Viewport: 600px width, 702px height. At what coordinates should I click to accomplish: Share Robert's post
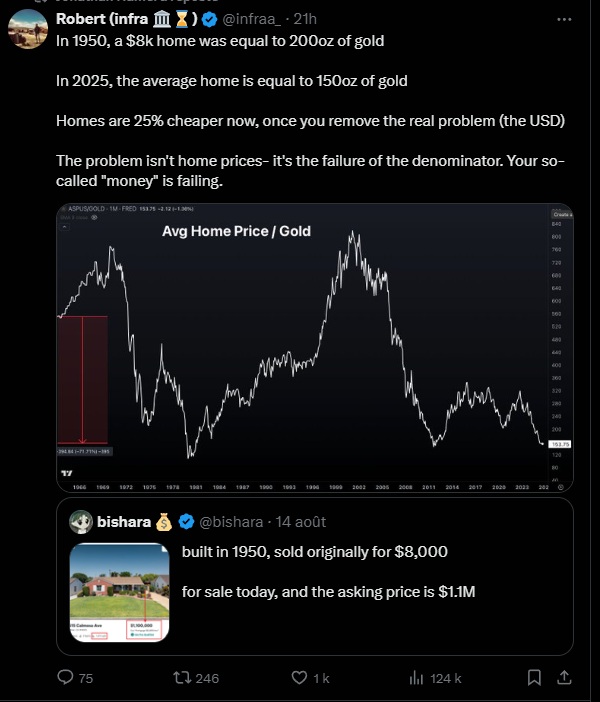(x=564, y=677)
